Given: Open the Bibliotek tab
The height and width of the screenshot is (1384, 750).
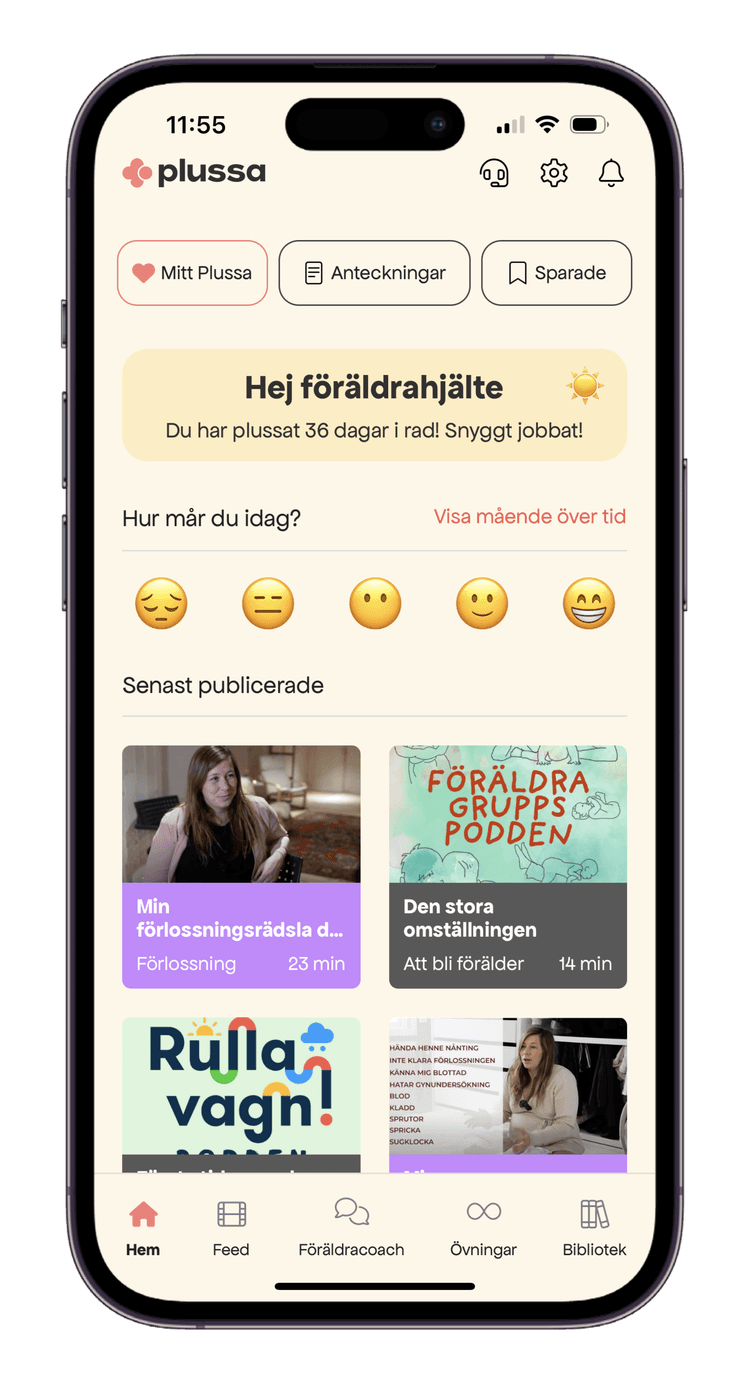Looking at the screenshot, I should (x=594, y=1228).
